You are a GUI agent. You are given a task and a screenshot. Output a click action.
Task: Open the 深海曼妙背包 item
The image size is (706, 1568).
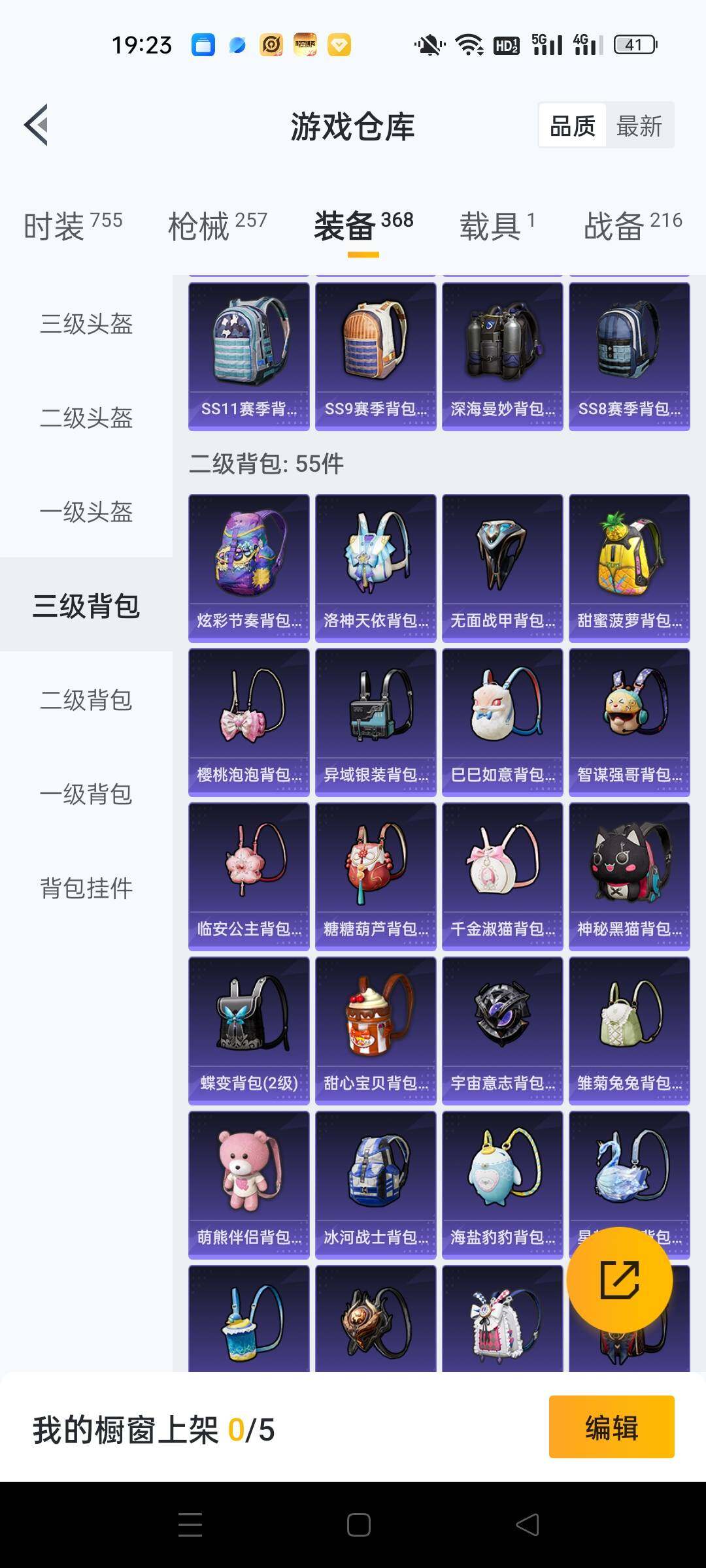pyautogui.click(x=502, y=357)
